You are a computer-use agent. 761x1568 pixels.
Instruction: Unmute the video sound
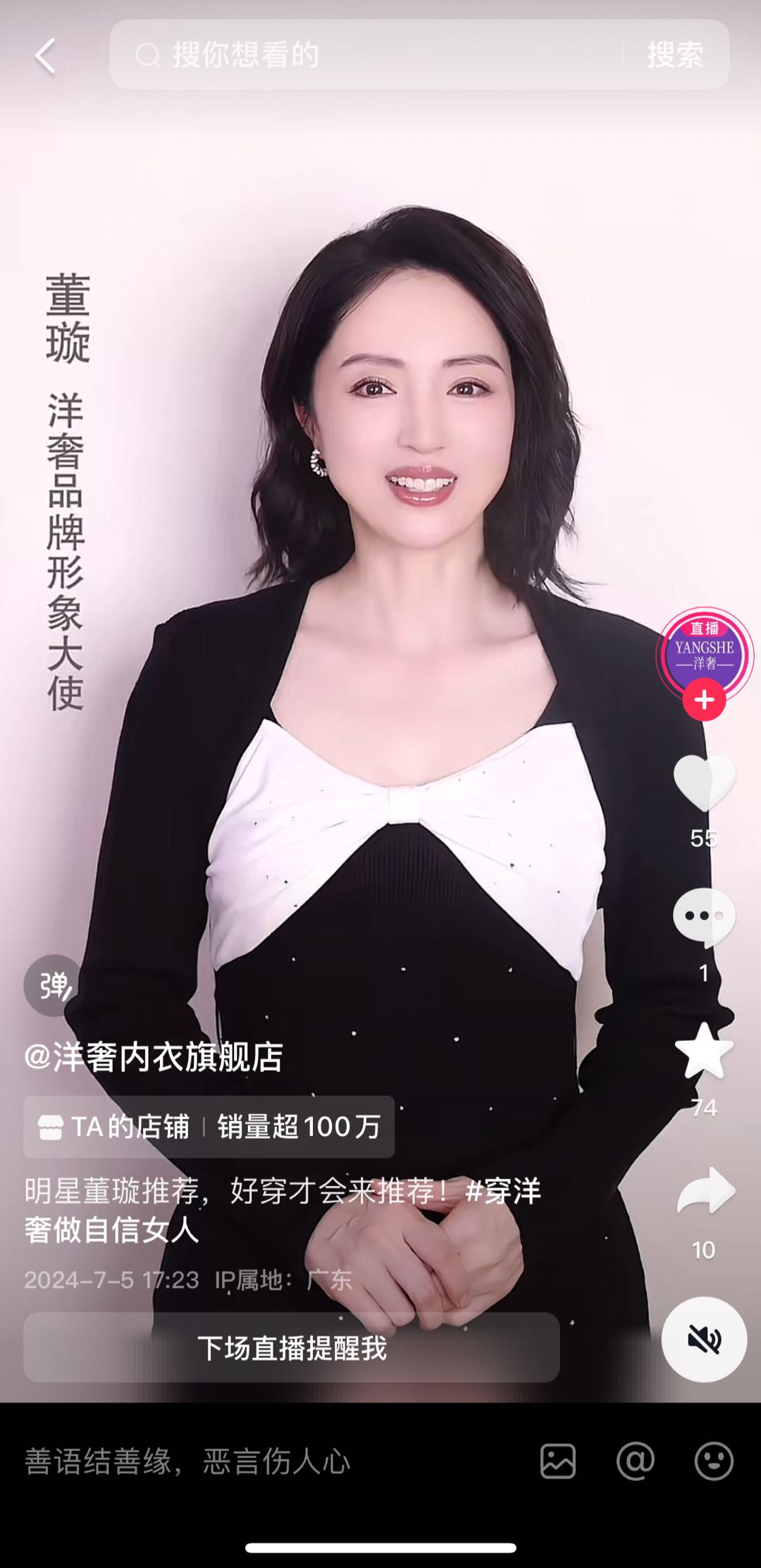coord(704,1339)
